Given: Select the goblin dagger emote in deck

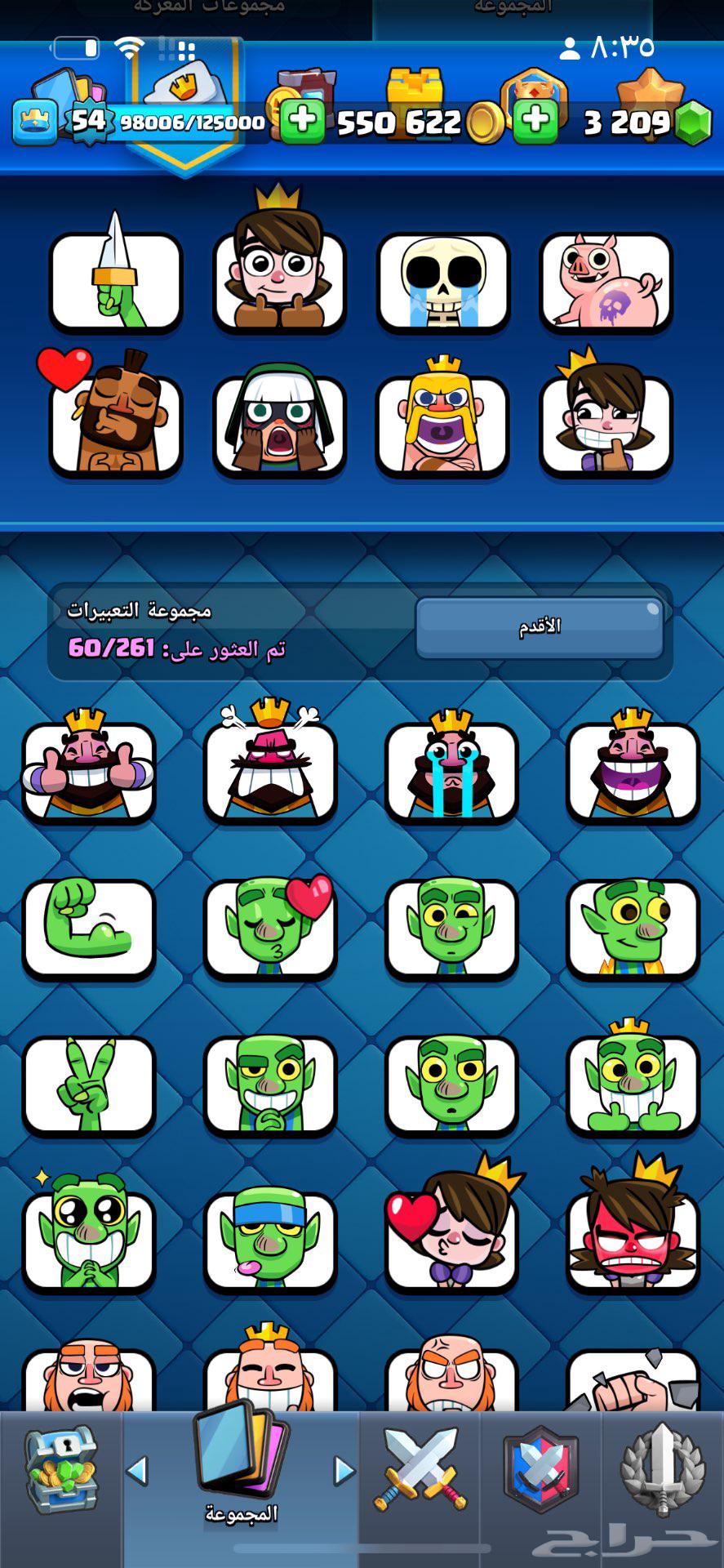Looking at the screenshot, I should point(116,283).
